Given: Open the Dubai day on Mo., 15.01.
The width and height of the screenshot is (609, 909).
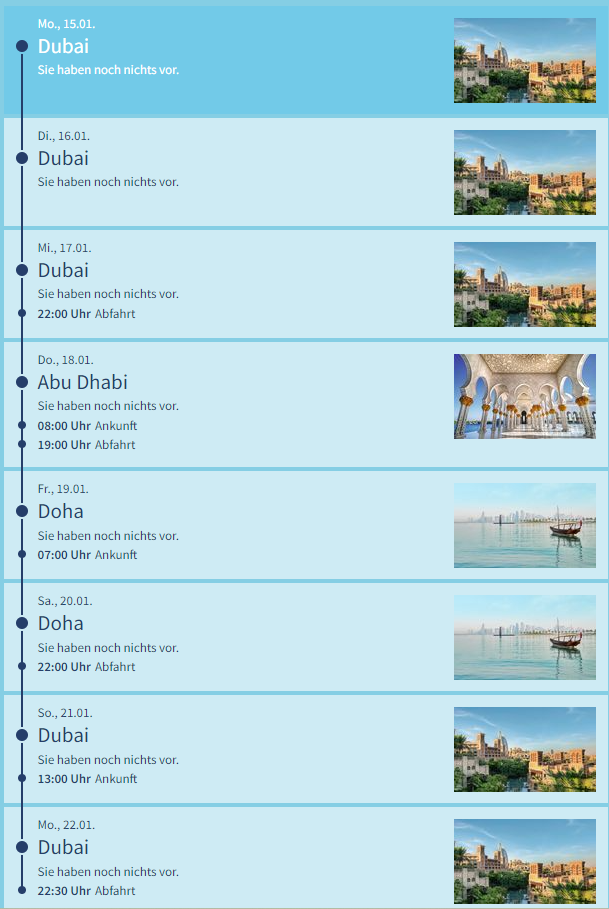Looking at the screenshot, I should (63, 46).
